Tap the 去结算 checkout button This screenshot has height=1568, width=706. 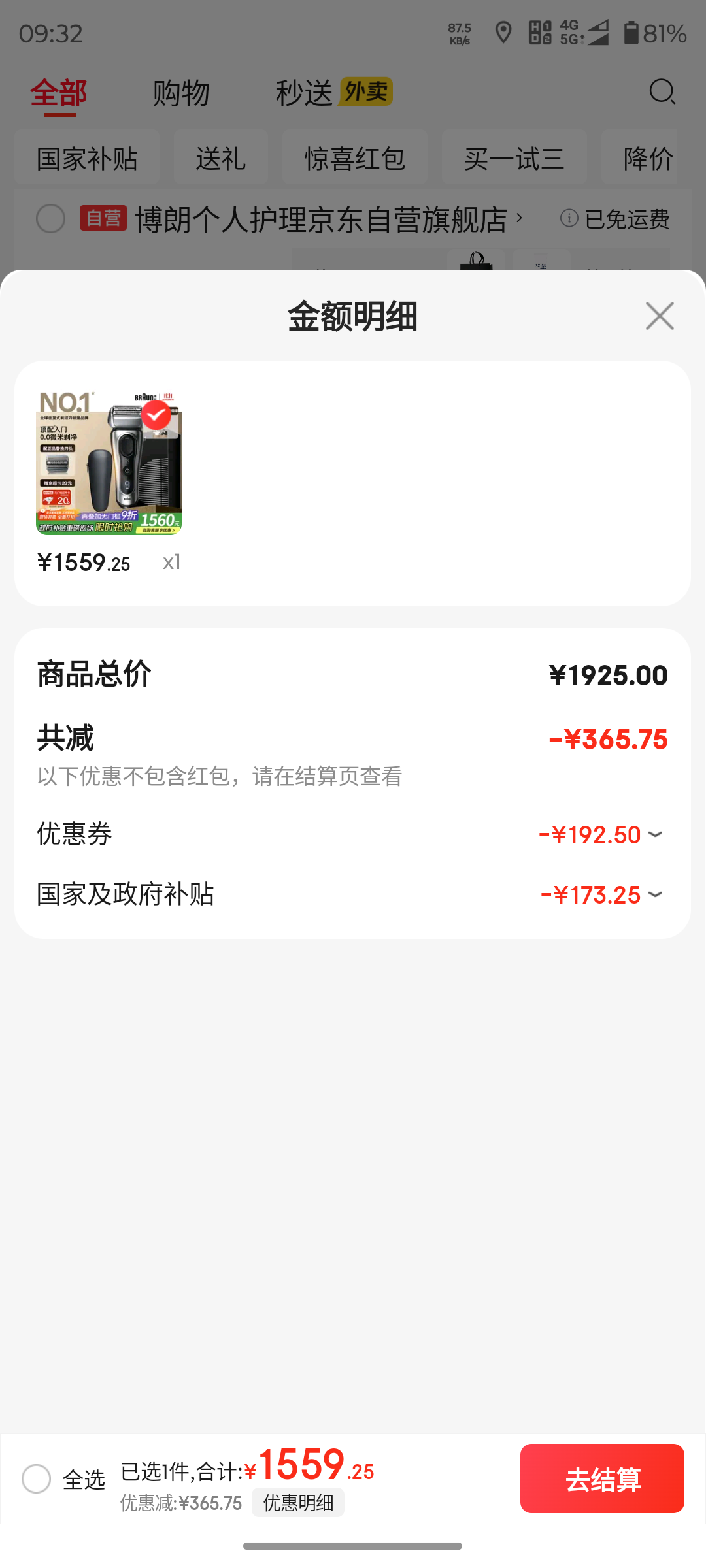602,1478
